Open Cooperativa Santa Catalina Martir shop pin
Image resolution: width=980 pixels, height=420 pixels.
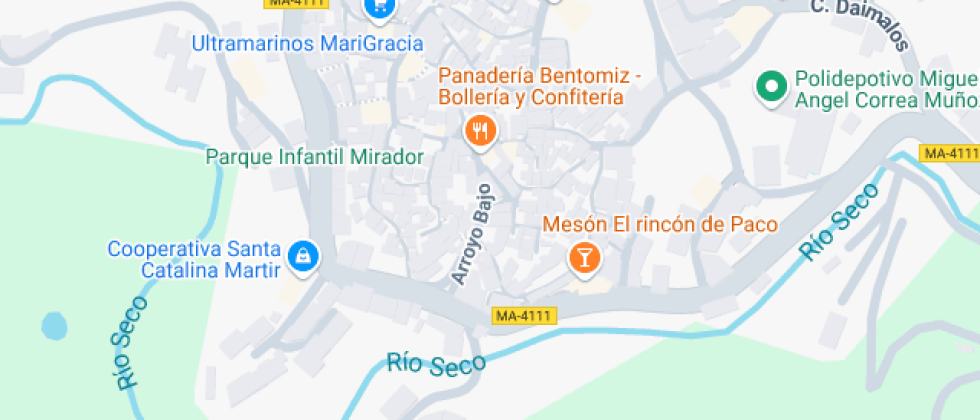(299, 257)
